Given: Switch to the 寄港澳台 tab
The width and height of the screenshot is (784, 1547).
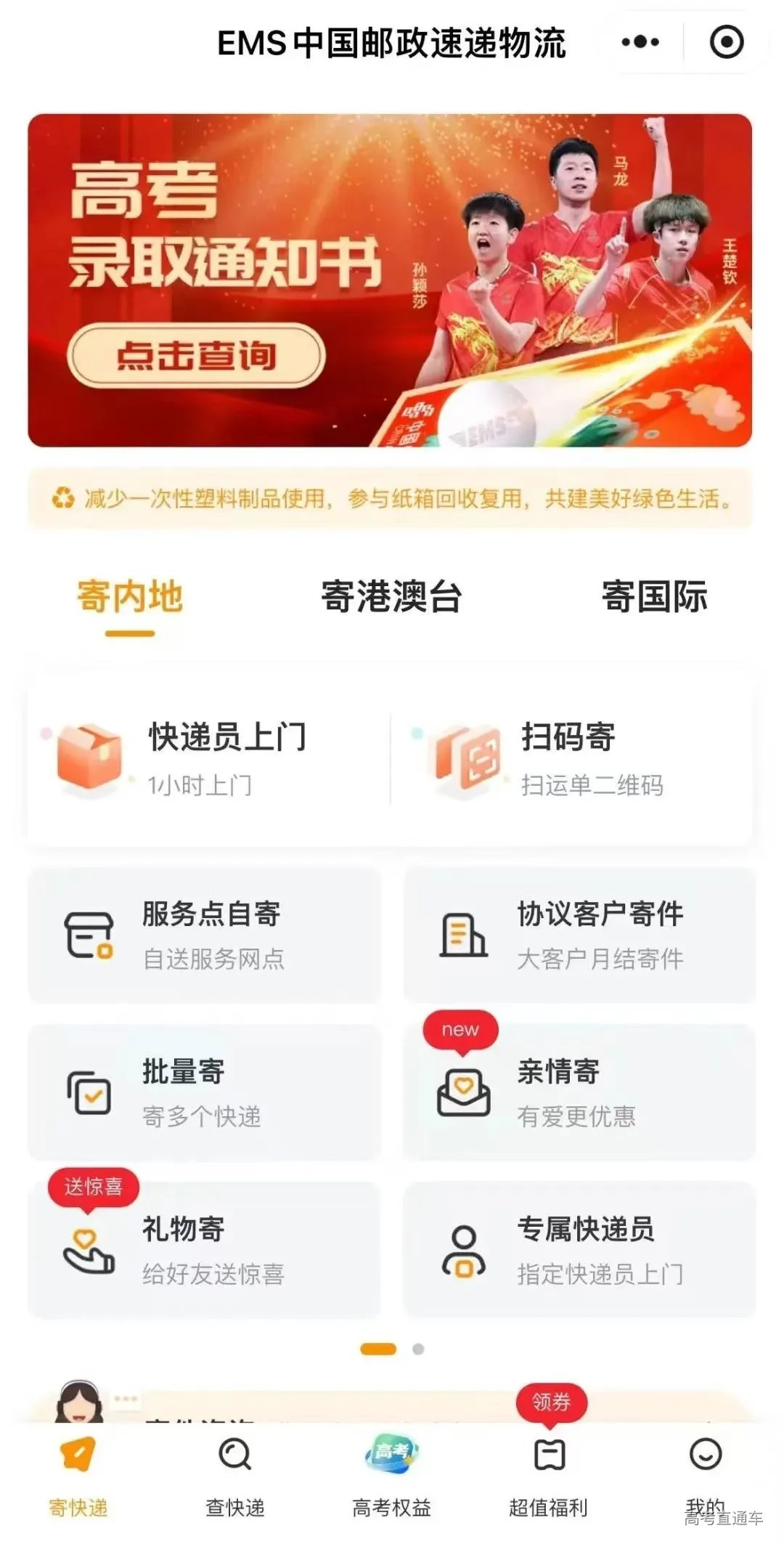Looking at the screenshot, I should pyautogui.click(x=392, y=596).
